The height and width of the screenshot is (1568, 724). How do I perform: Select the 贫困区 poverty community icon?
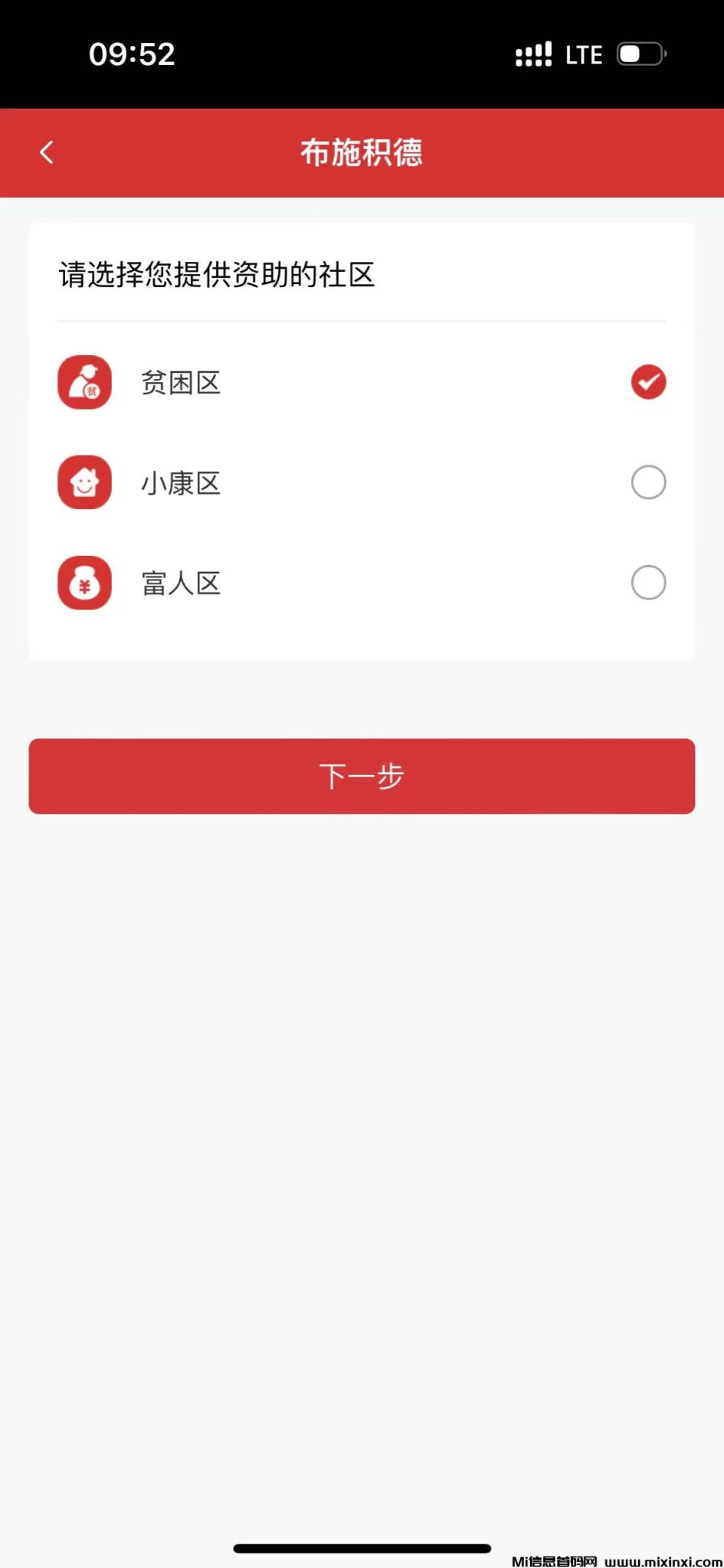(x=84, y=382)
